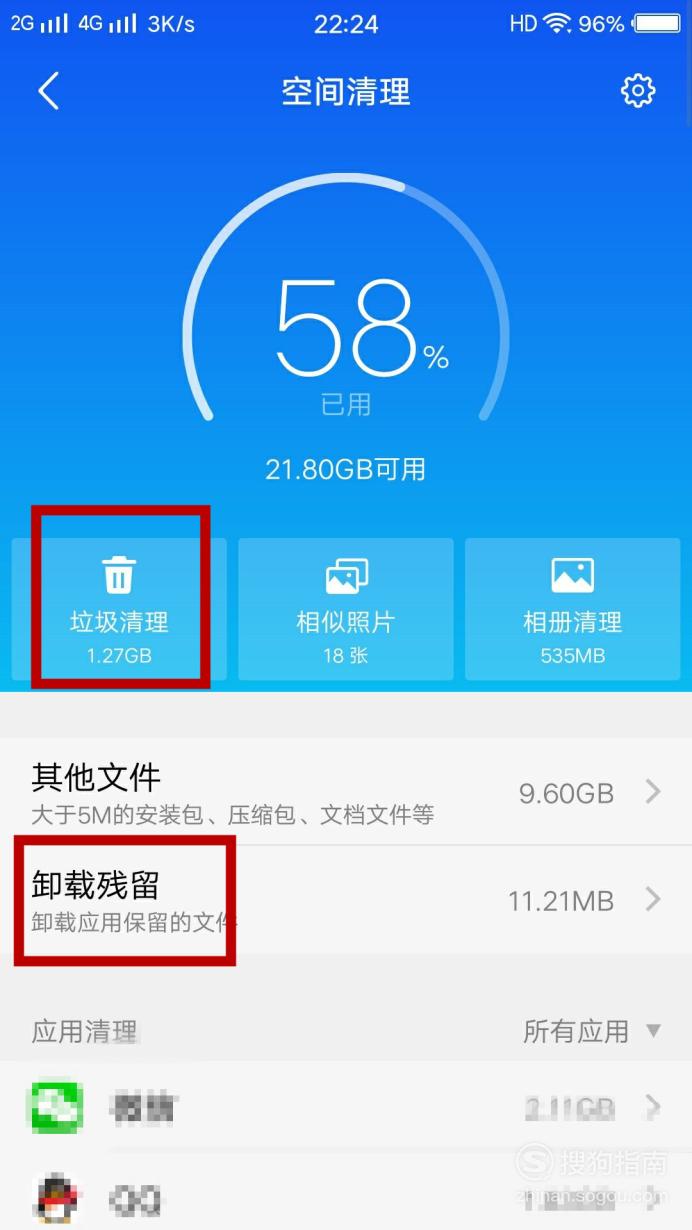Screen dimensions: 692x1230
Task: Open the WeChat app cleanup row
Action: pyautogui.click(x=346, y=1106)
